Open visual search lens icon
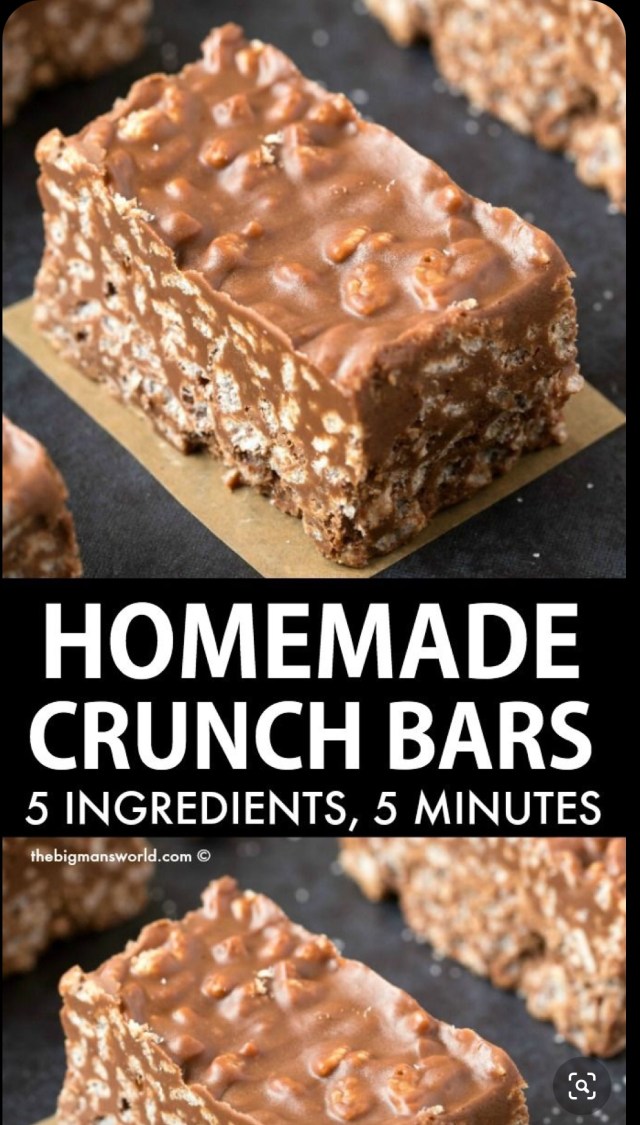Image resolution: width=640 pixels, height=1125 pixels. [x=582, y=1083]
